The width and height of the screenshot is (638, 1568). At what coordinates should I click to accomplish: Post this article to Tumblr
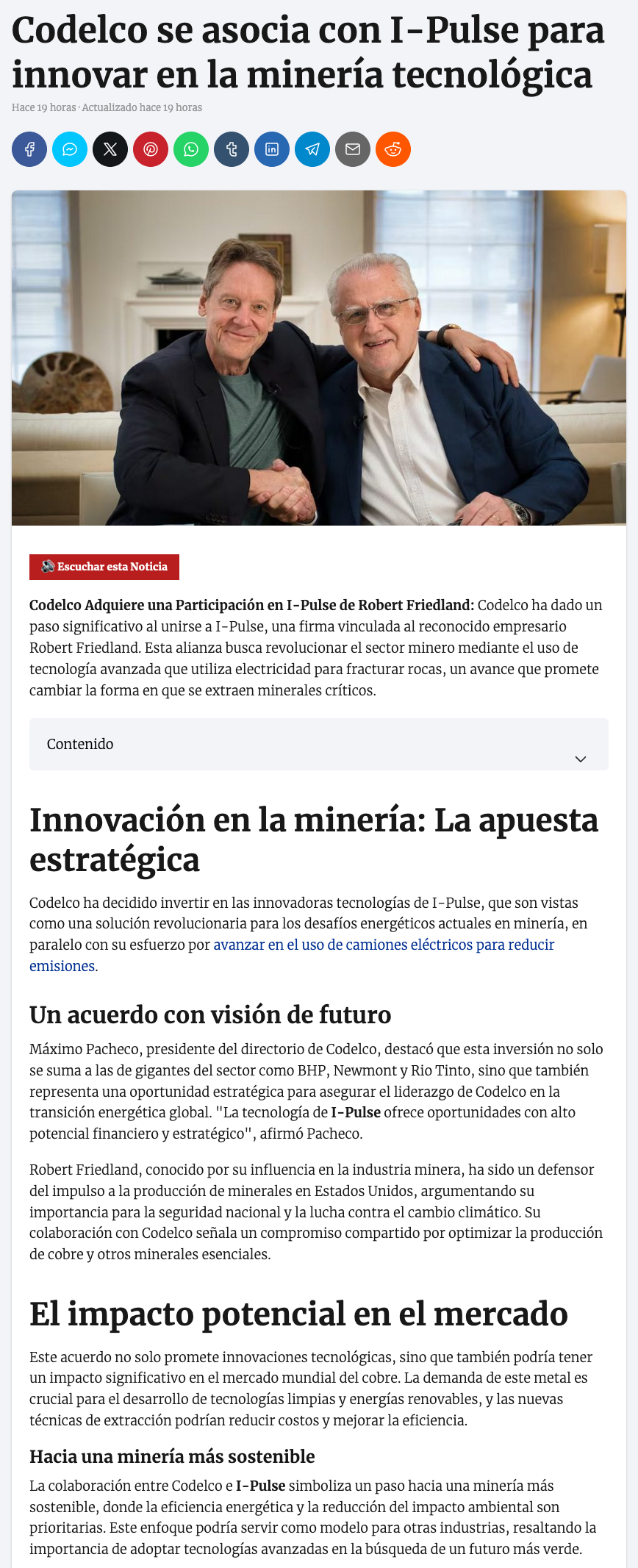[232, 149]
